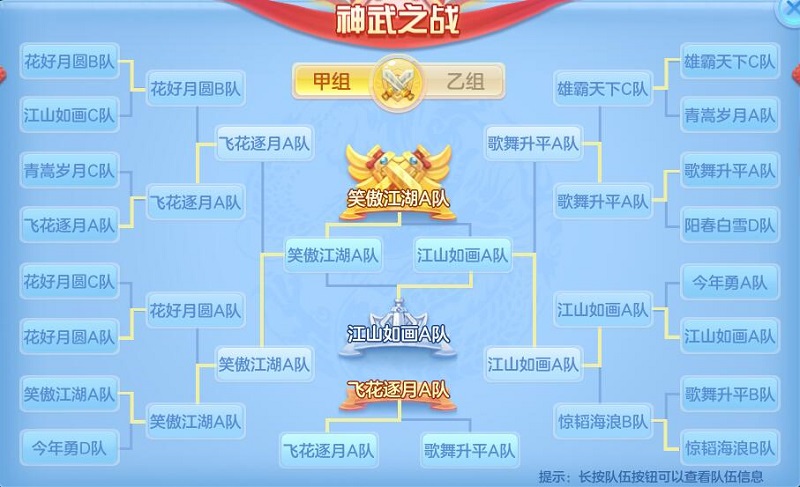This screenshot has height=487, width=800.
Task: Select the 阳春白雪D队 team button
Action: (729, 225)
